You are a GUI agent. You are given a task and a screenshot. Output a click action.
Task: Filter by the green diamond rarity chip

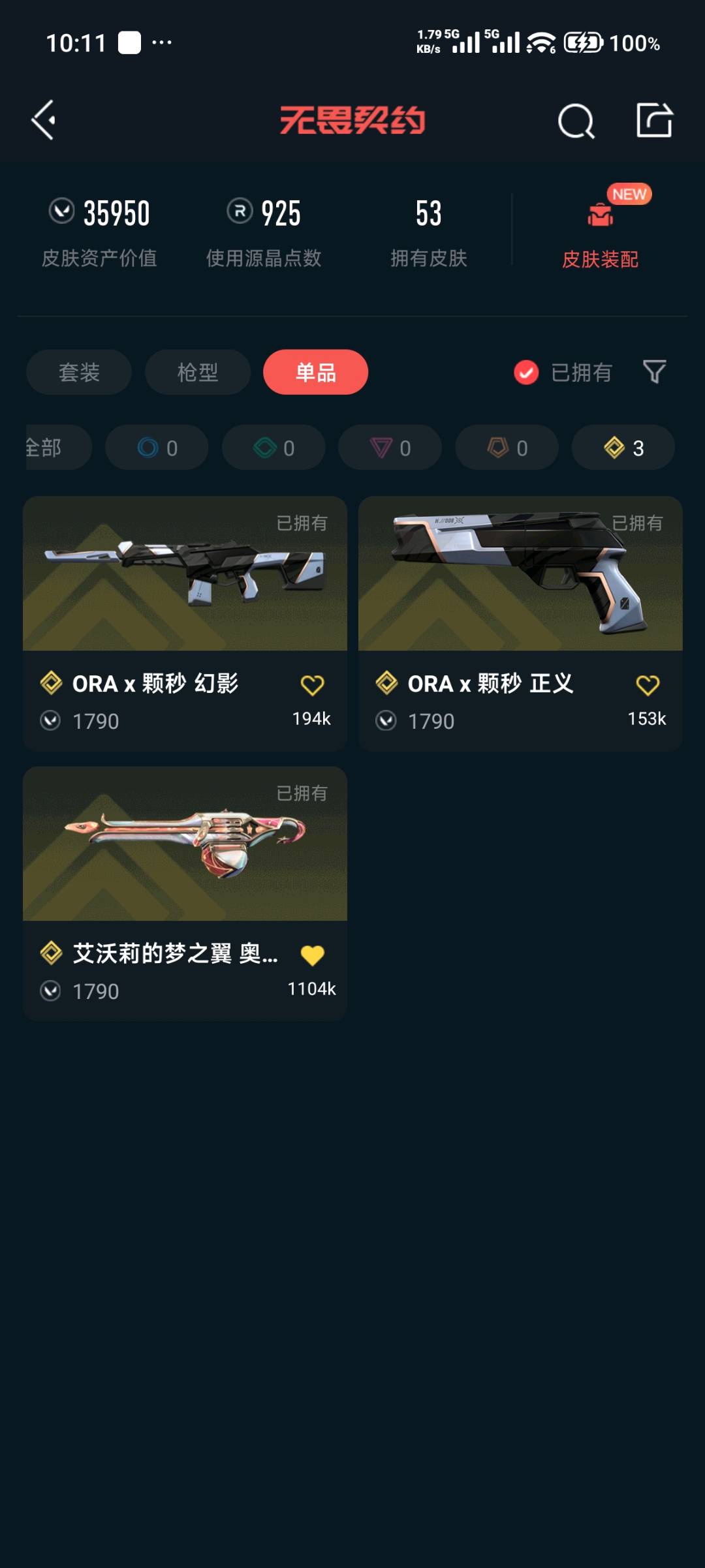point(274,448)
